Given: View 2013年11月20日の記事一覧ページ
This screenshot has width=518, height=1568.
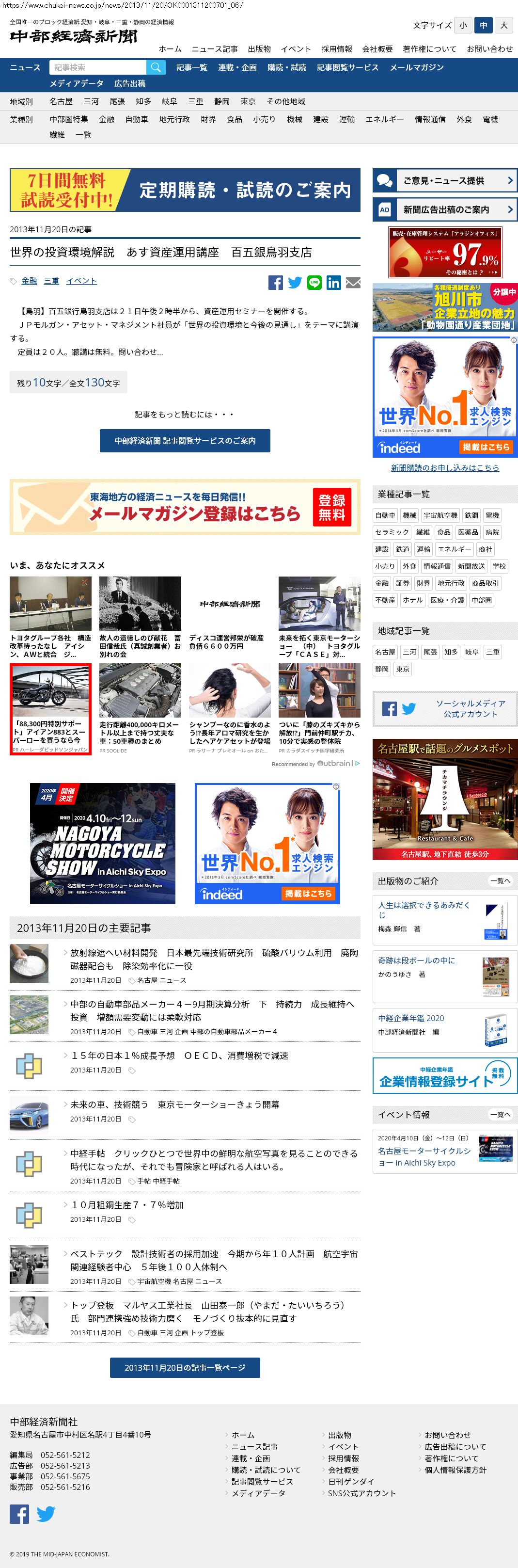Looking at the screenshot, I should pyautogui.click(x=185, y=1367).
